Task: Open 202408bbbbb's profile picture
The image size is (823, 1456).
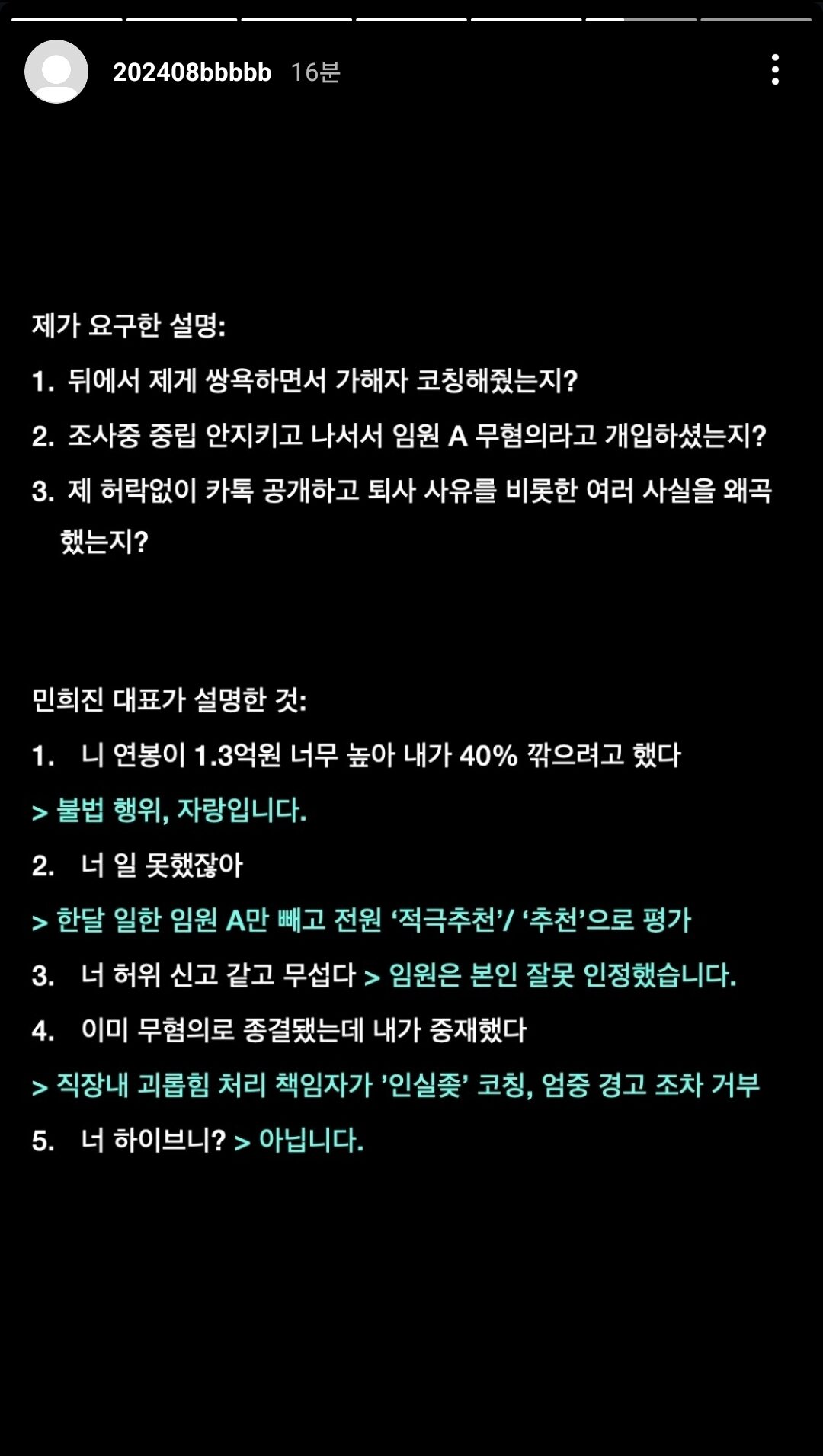Action: pyautogui.click(x=56, y=72)
